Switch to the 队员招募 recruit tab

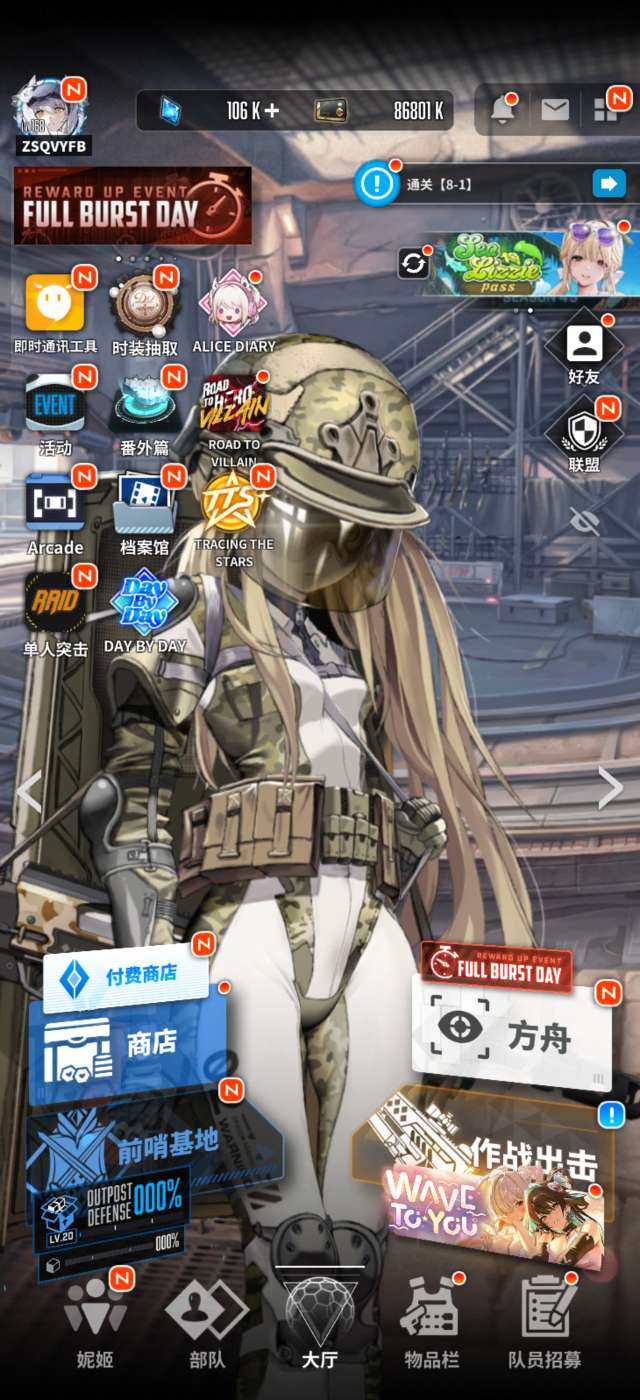545,1324
